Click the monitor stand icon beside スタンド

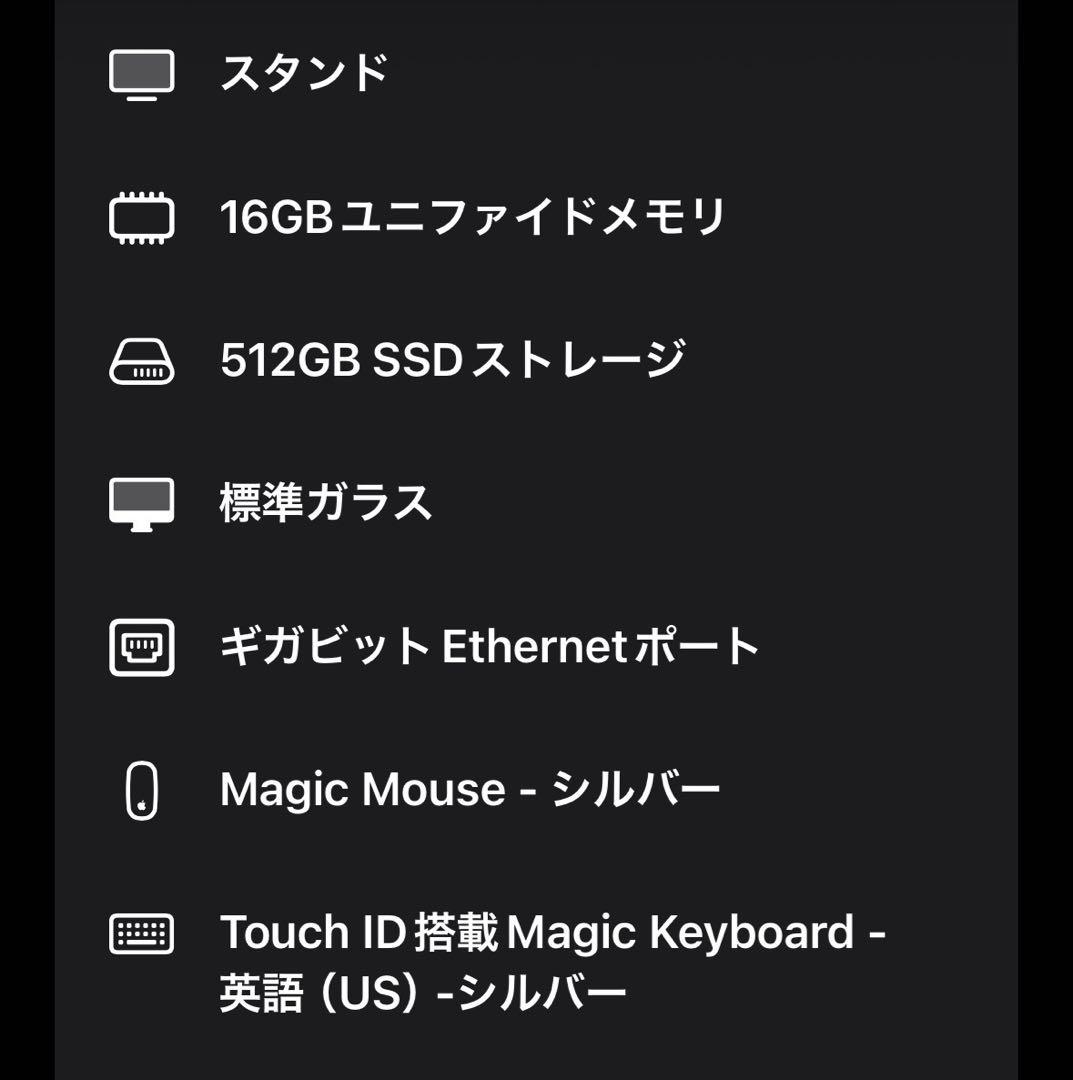(143, 72)
